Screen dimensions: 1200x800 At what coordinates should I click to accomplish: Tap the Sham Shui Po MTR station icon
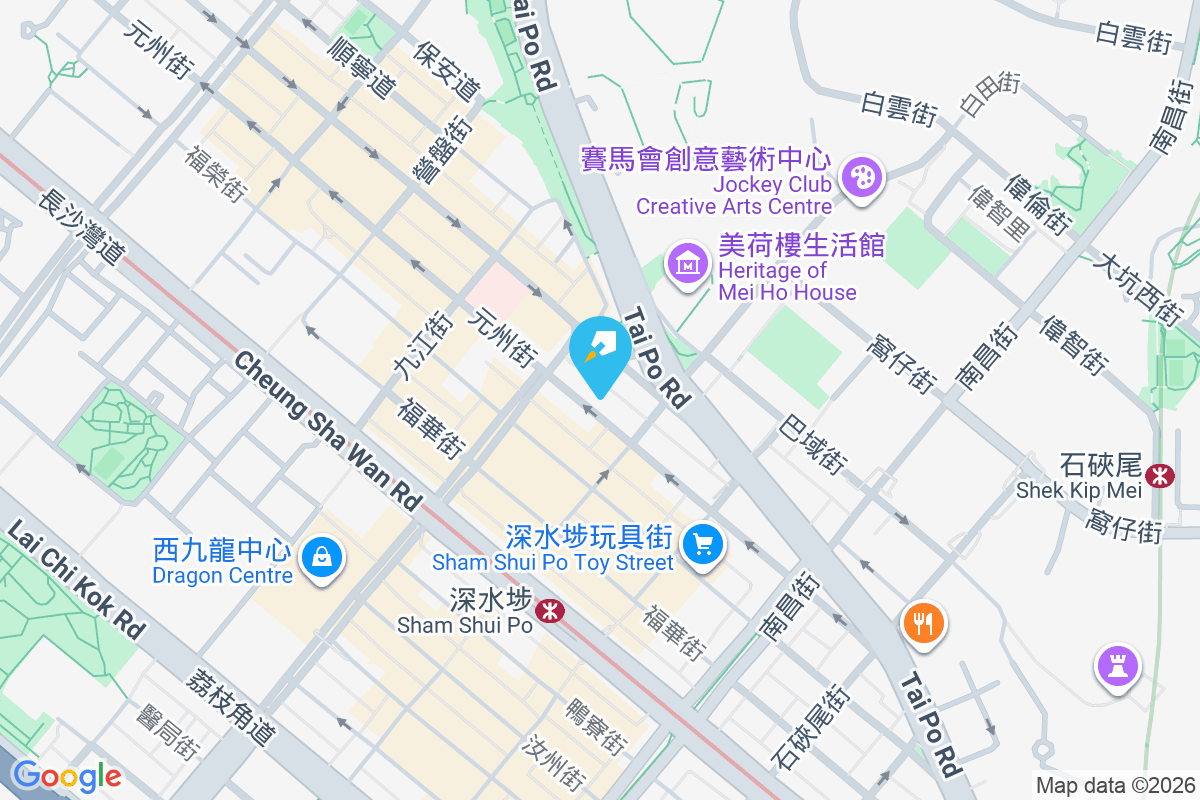coord(548,610)
